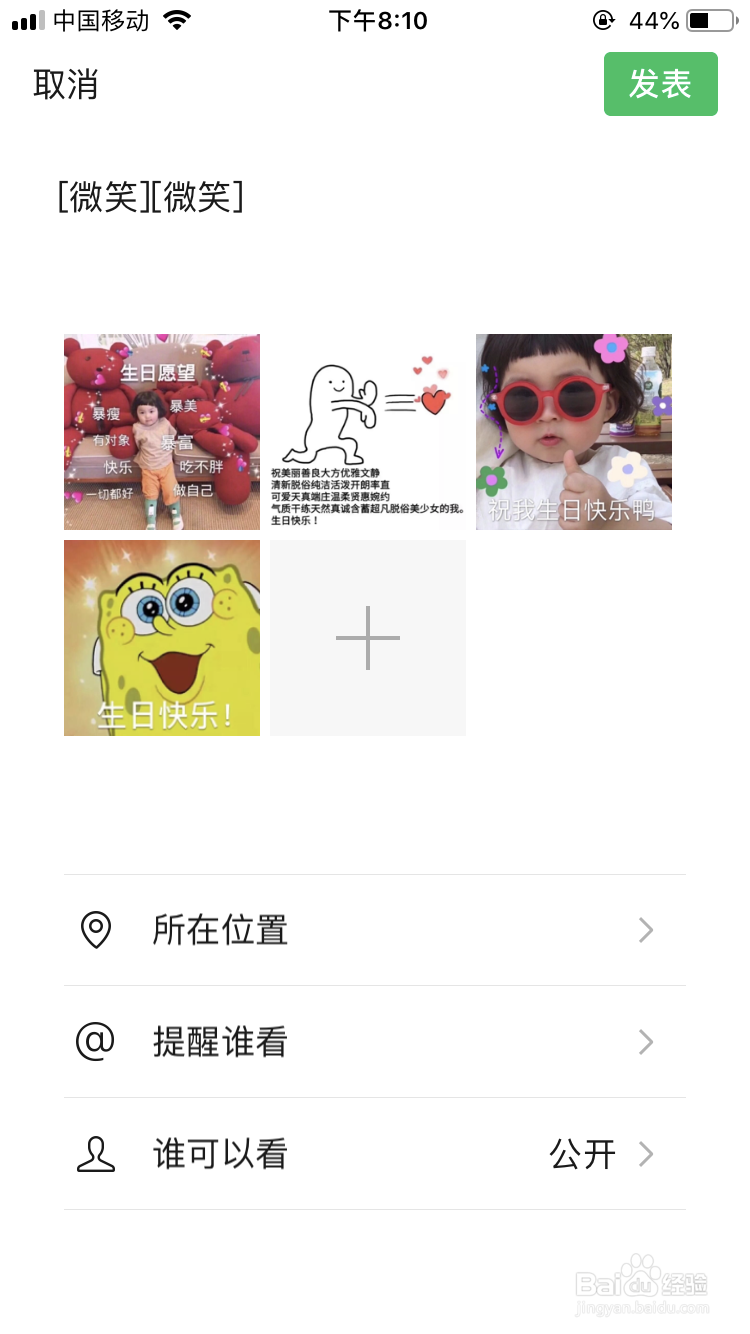
Task: Select 提醒谁看 to mention friends
Action: click(x=374, y=1043)
